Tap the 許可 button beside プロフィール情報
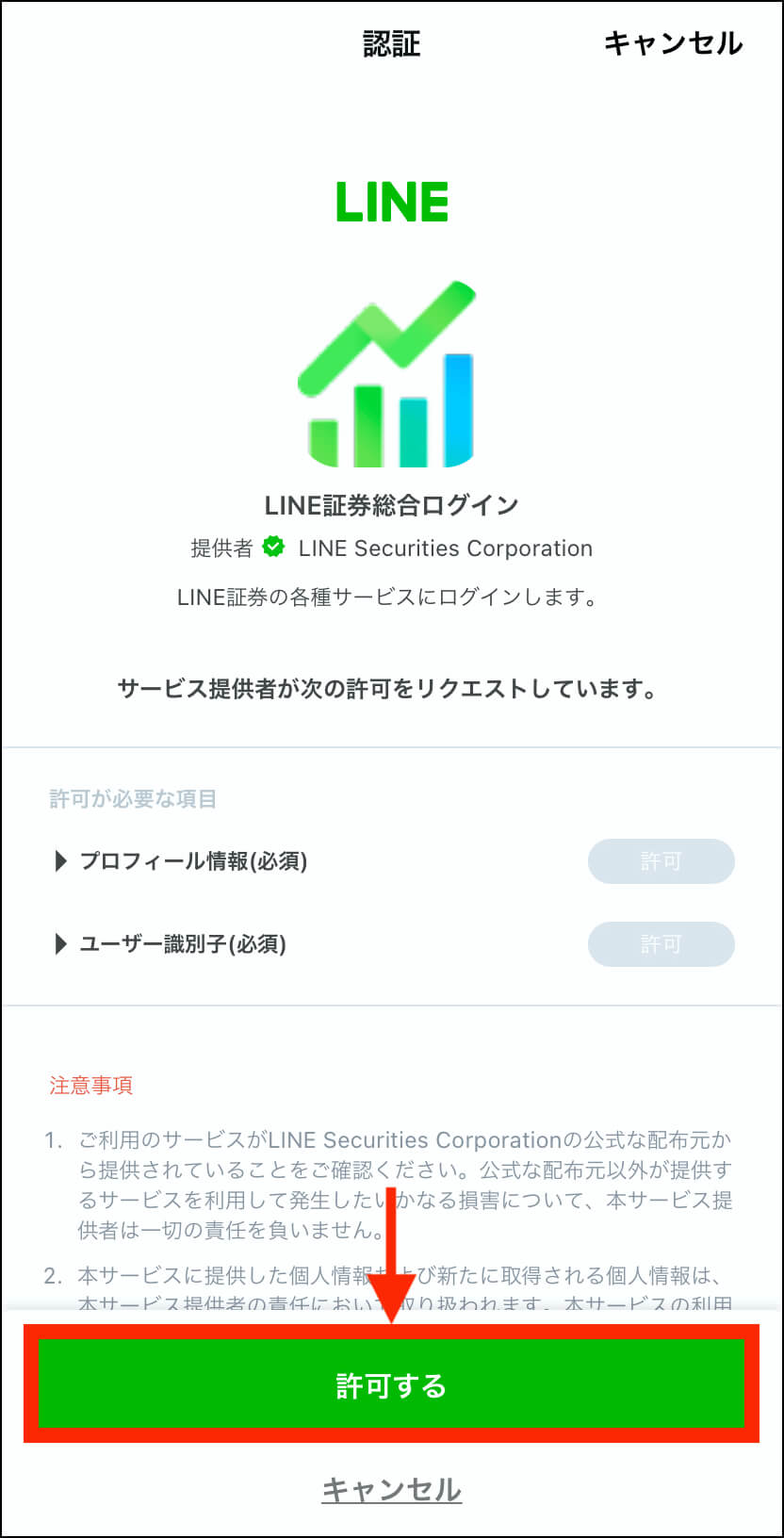 pos(661,861)
